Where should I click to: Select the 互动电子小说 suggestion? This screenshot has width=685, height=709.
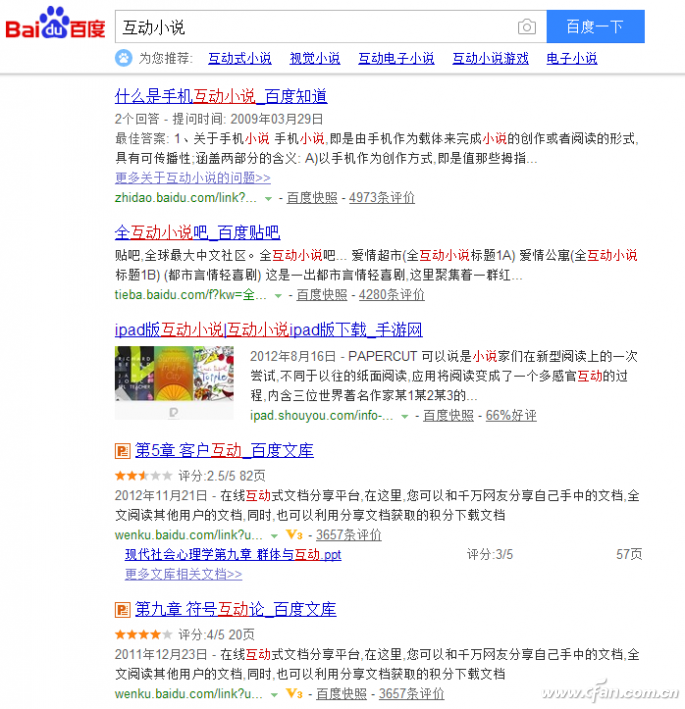396,59
